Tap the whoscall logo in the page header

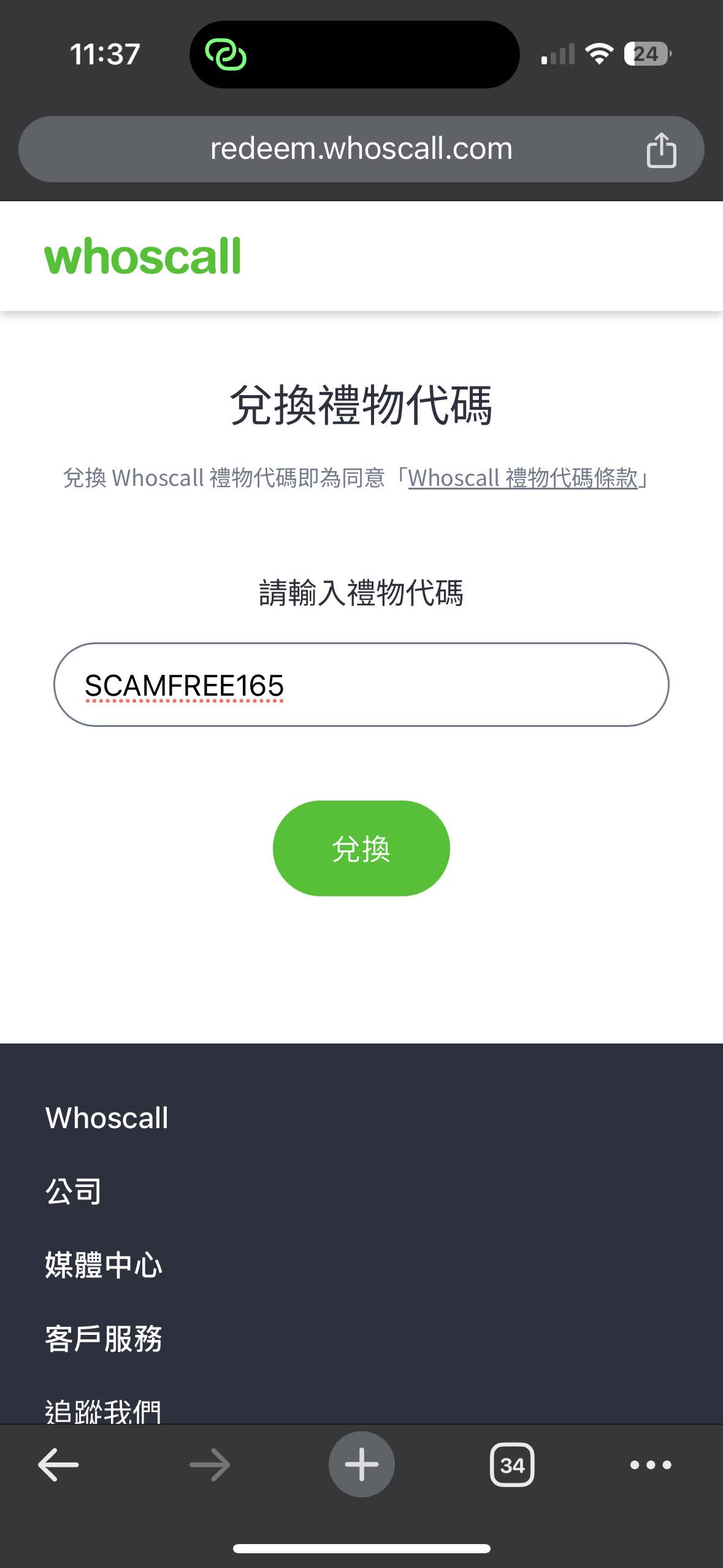click(x=143, y=256)
